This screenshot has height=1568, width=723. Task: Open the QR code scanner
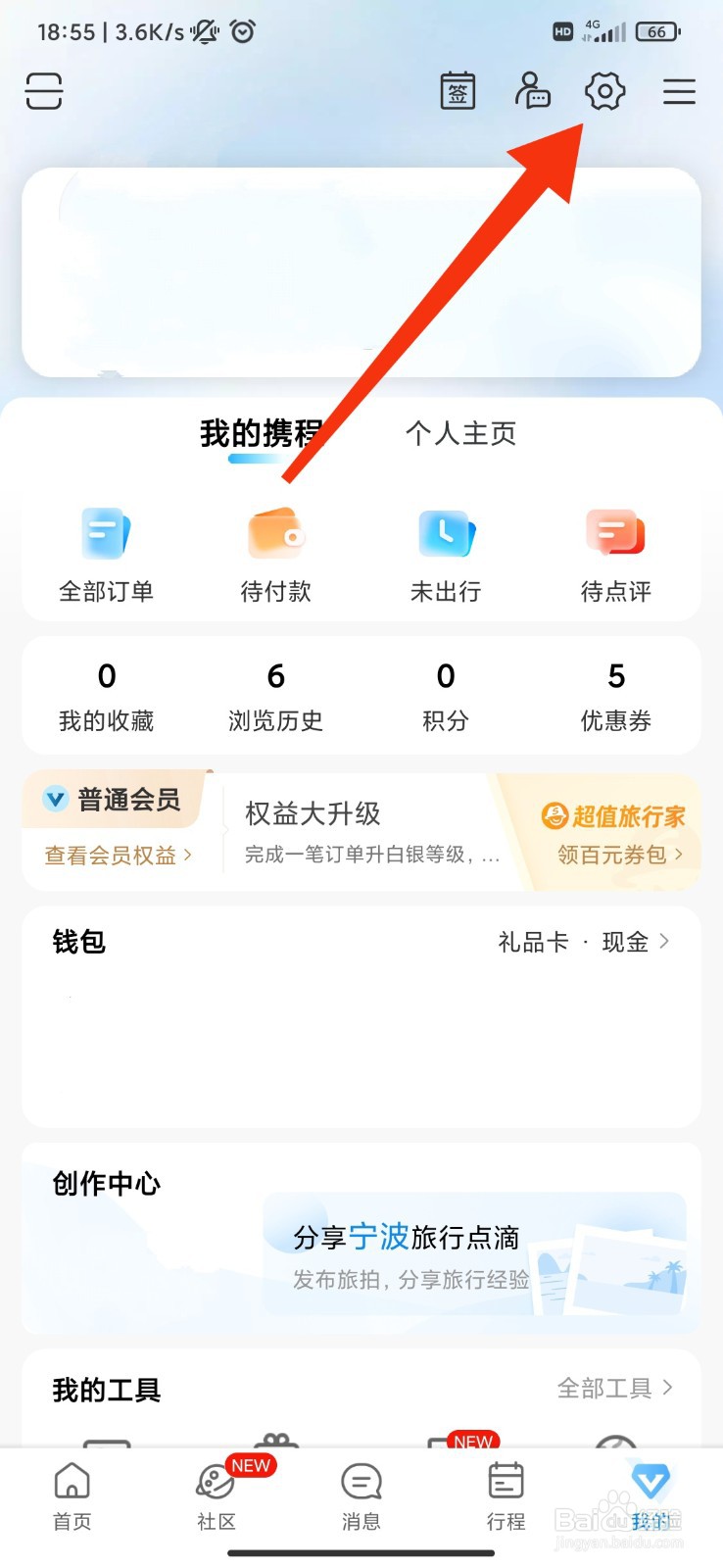(x=43, y=90)
